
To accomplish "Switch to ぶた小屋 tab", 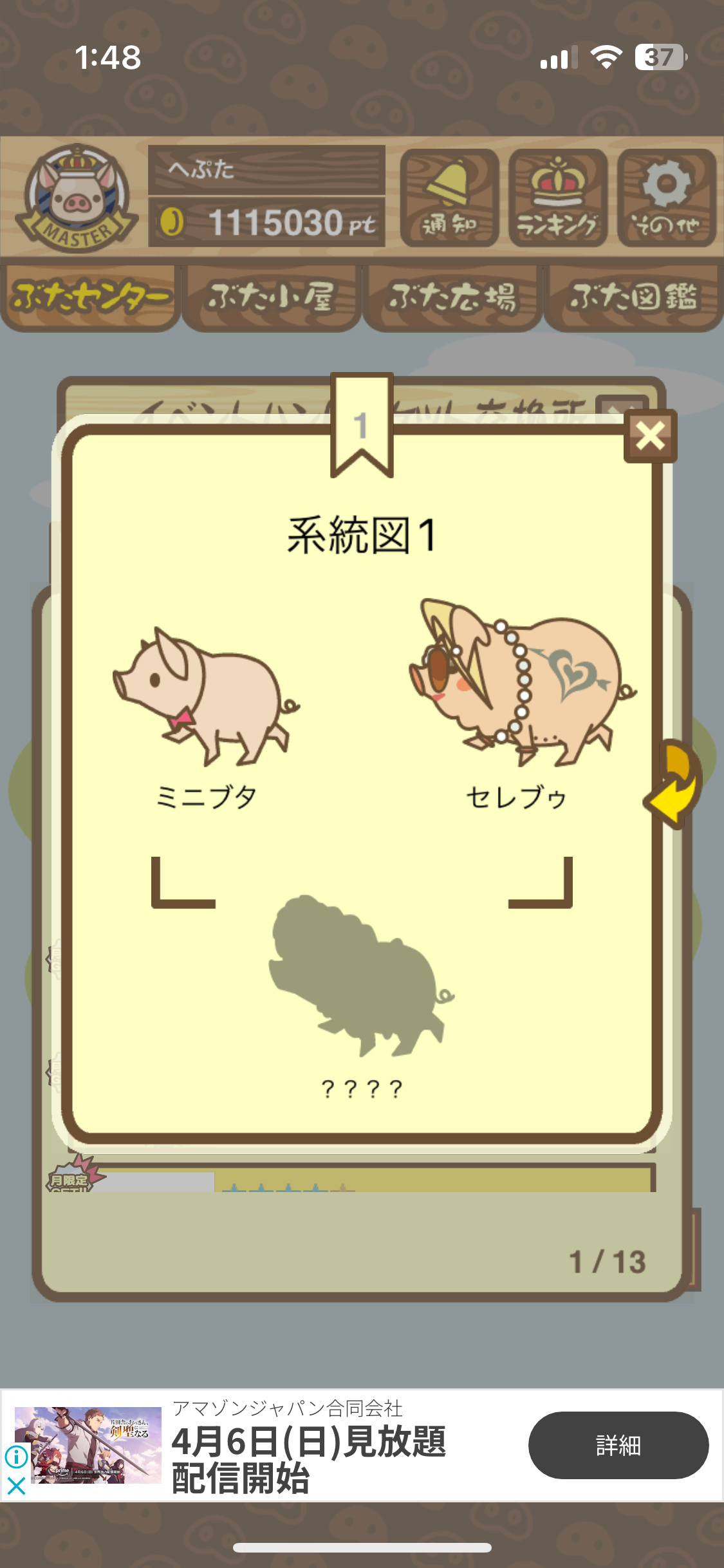I will click(x=271, y=297).
